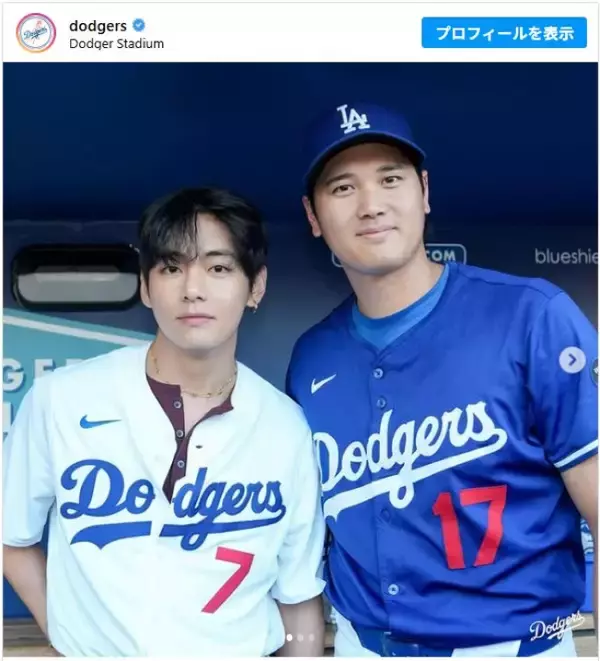Open the Dodger Stadium location link
The image size is (600, 661).
point(116,44)
